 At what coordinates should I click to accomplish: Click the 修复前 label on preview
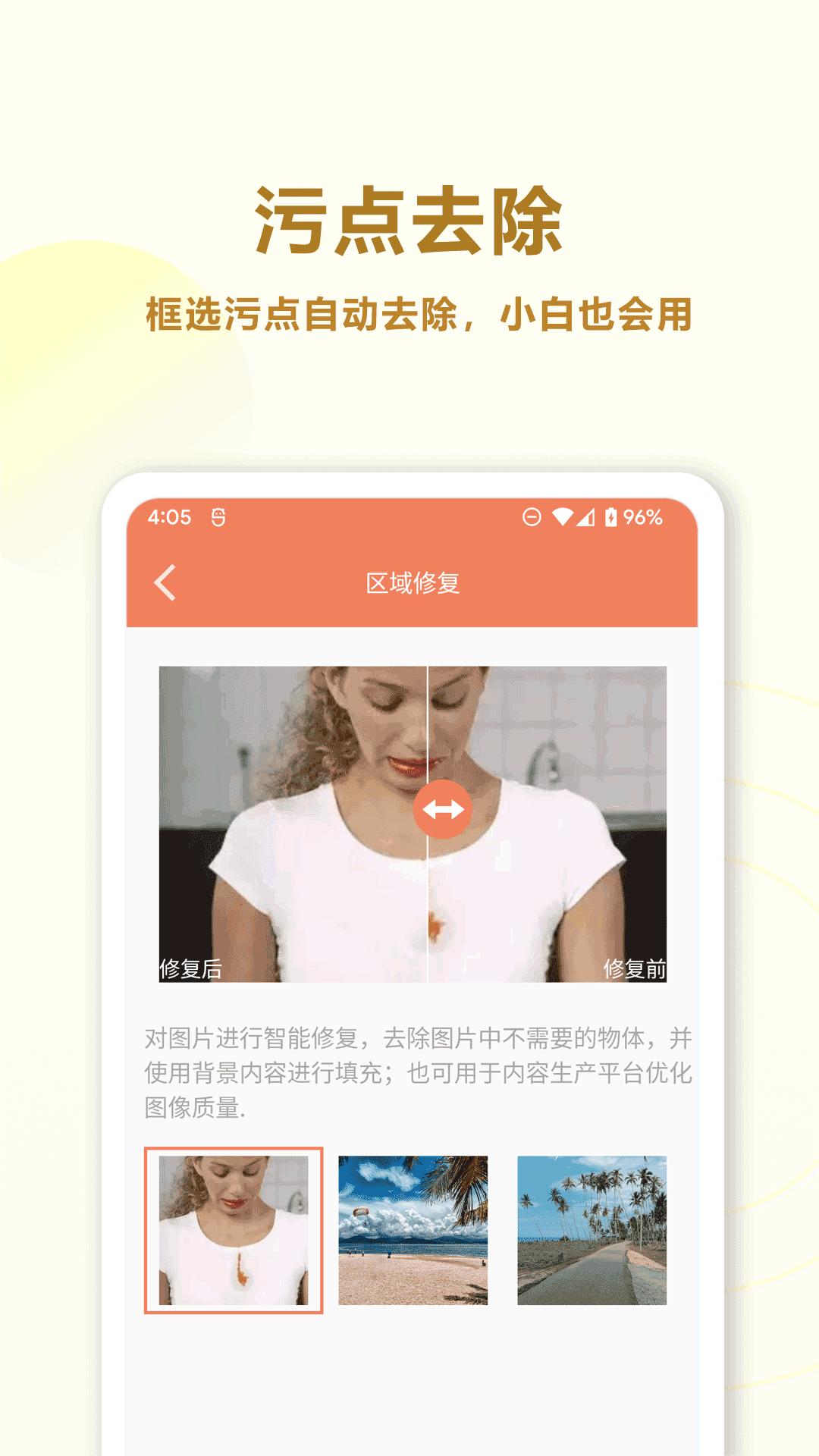coord(637,965)
